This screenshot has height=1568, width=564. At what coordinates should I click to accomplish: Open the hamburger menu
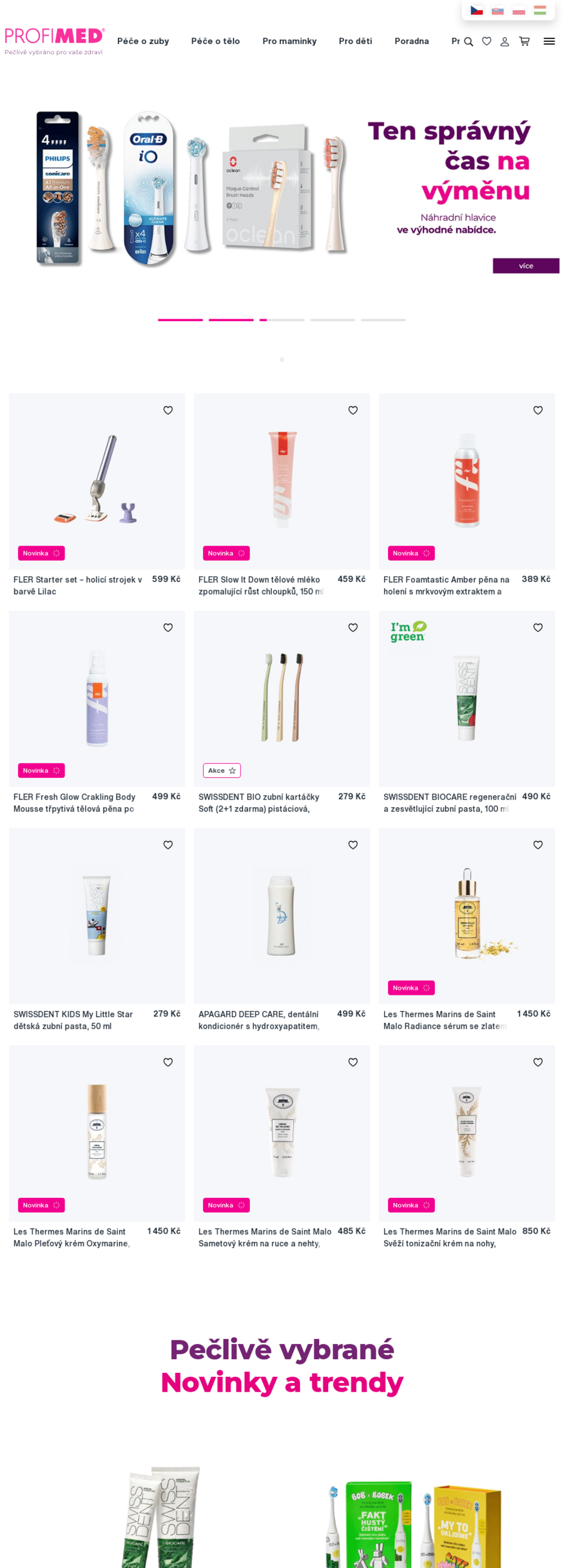point(549,41)
